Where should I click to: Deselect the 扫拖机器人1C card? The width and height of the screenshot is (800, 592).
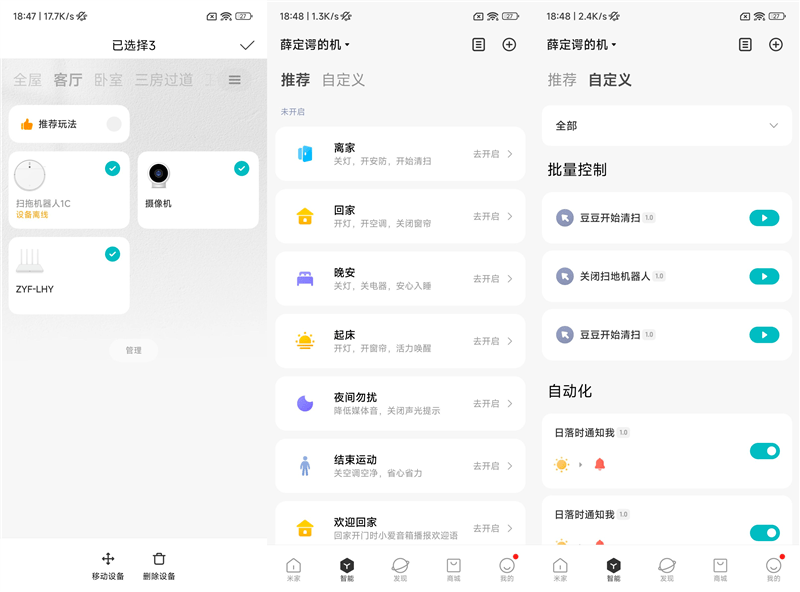112,168
